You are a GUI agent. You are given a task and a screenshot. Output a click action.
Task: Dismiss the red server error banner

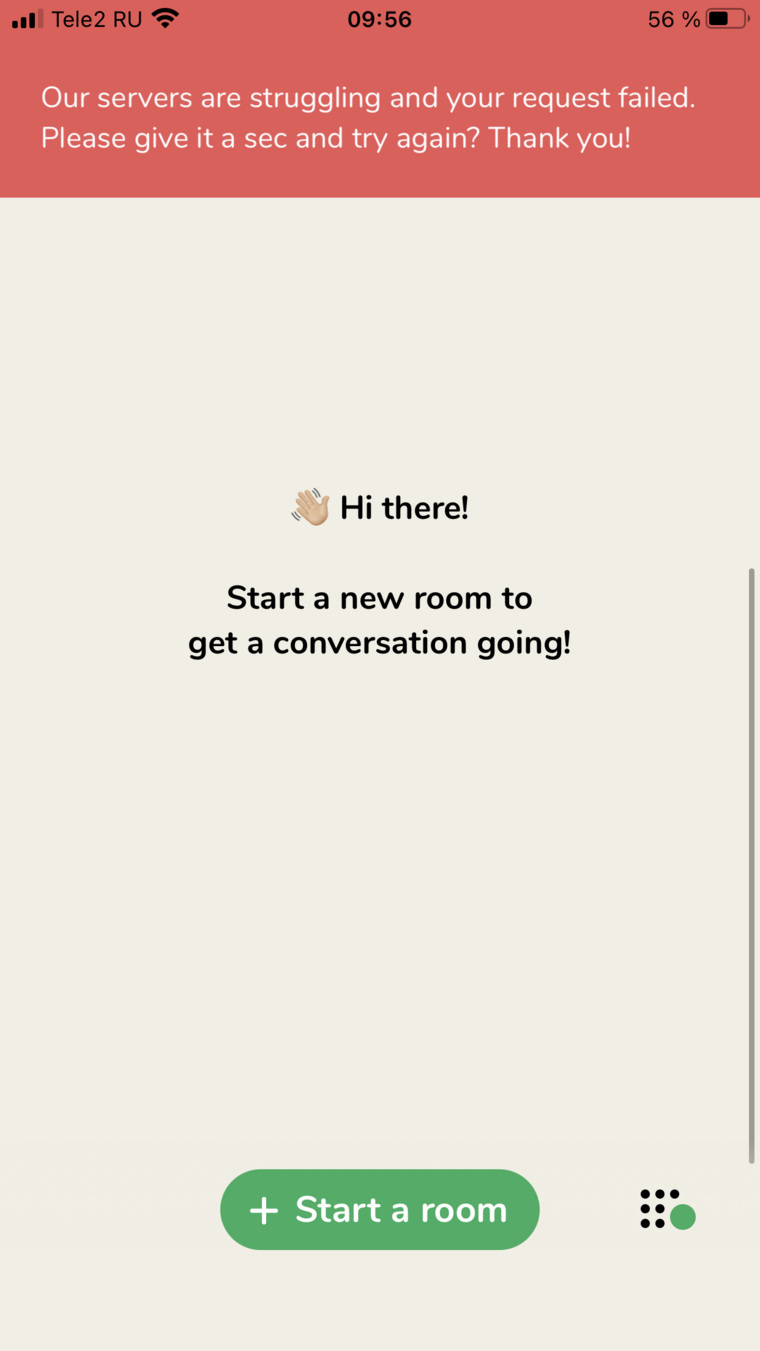tap(379, 118)
